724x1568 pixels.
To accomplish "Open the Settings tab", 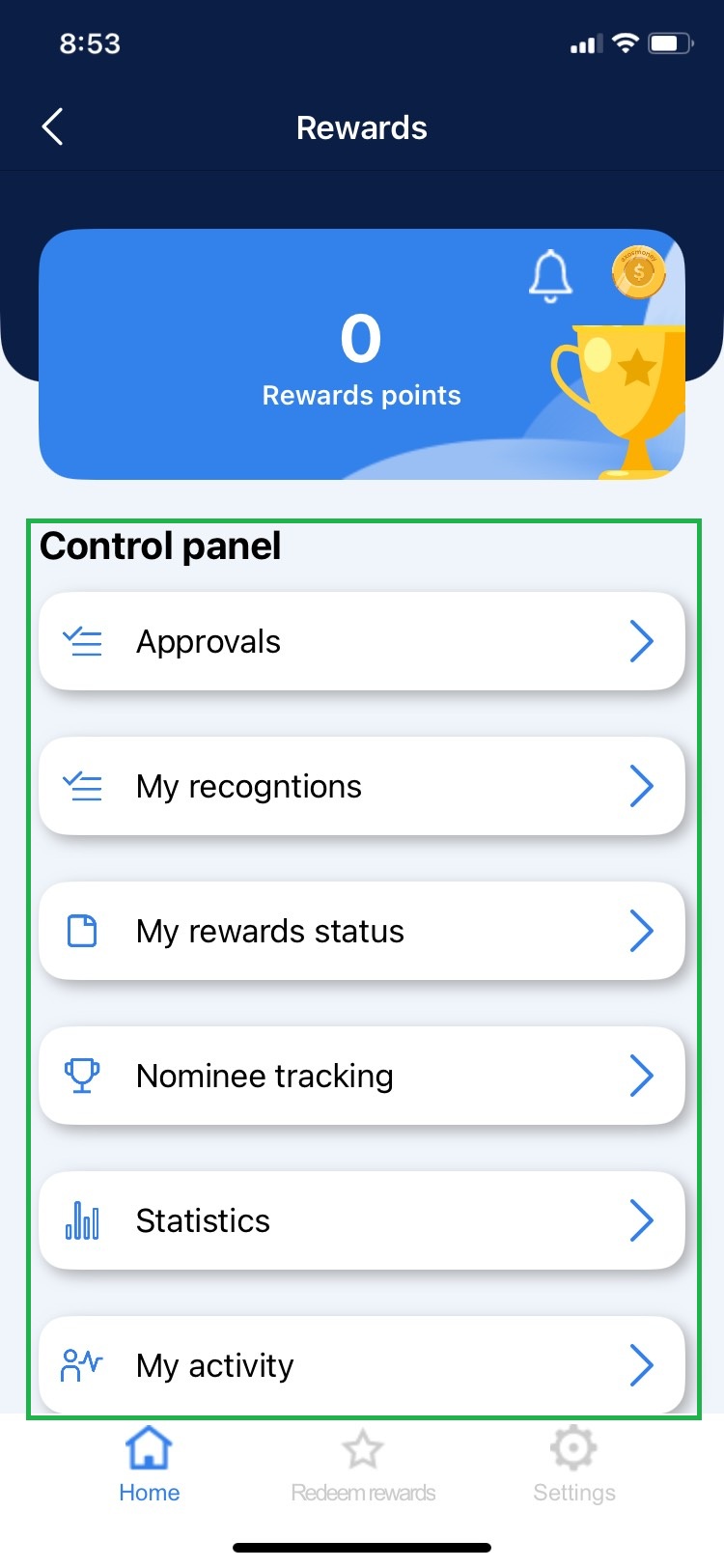I will 574,1465.
